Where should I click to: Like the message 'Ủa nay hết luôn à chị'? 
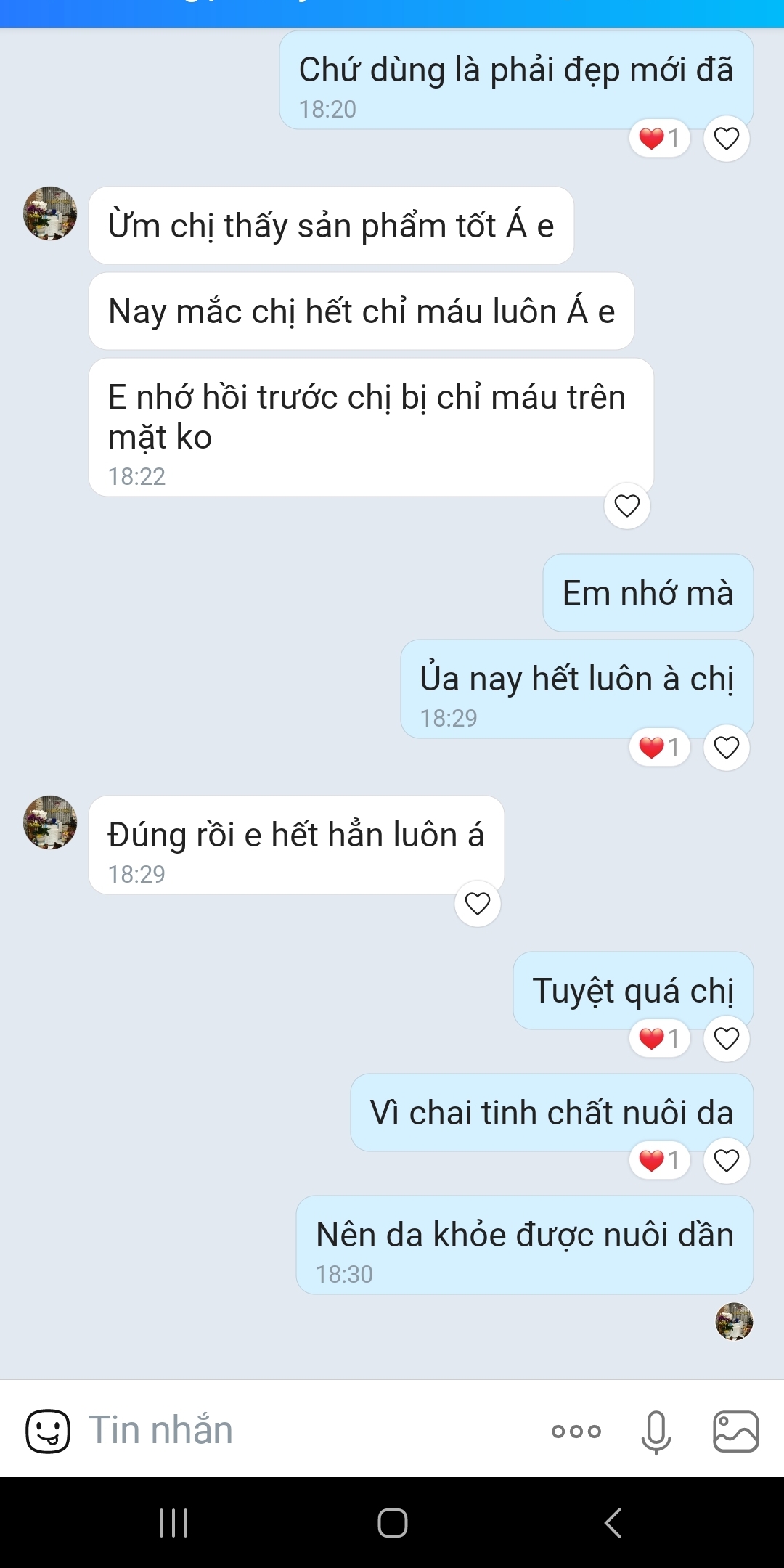(x=726, y=747)
